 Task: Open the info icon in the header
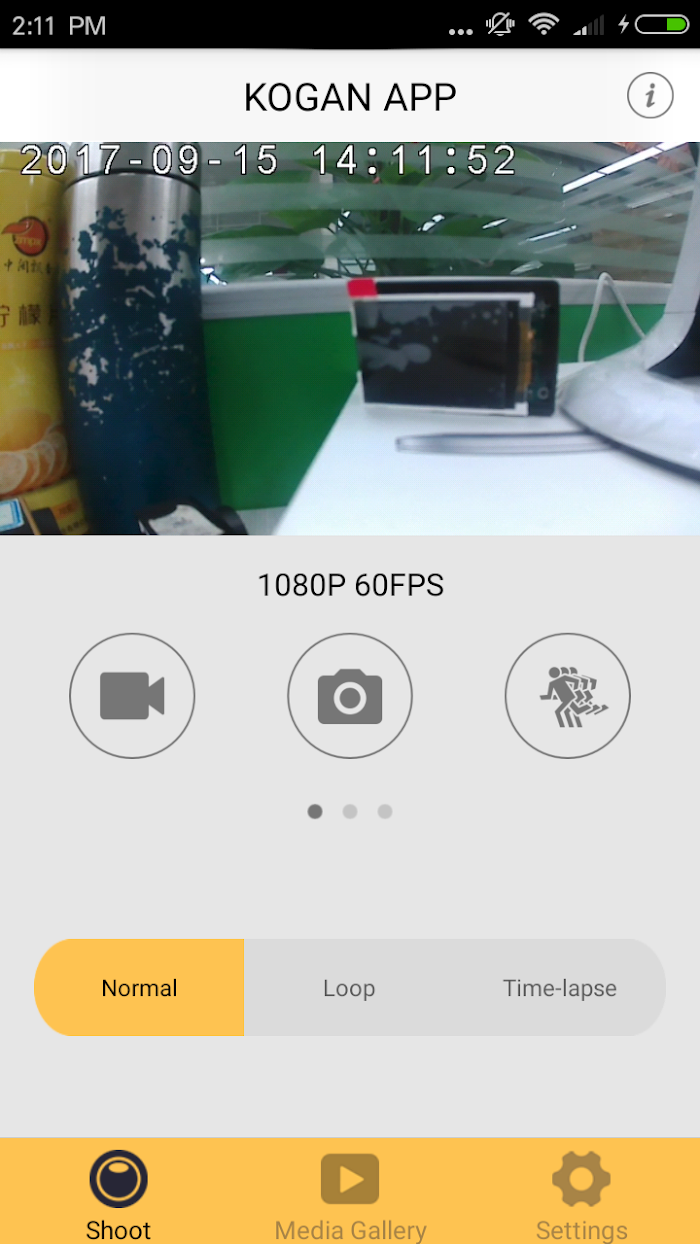click(650, 96)
